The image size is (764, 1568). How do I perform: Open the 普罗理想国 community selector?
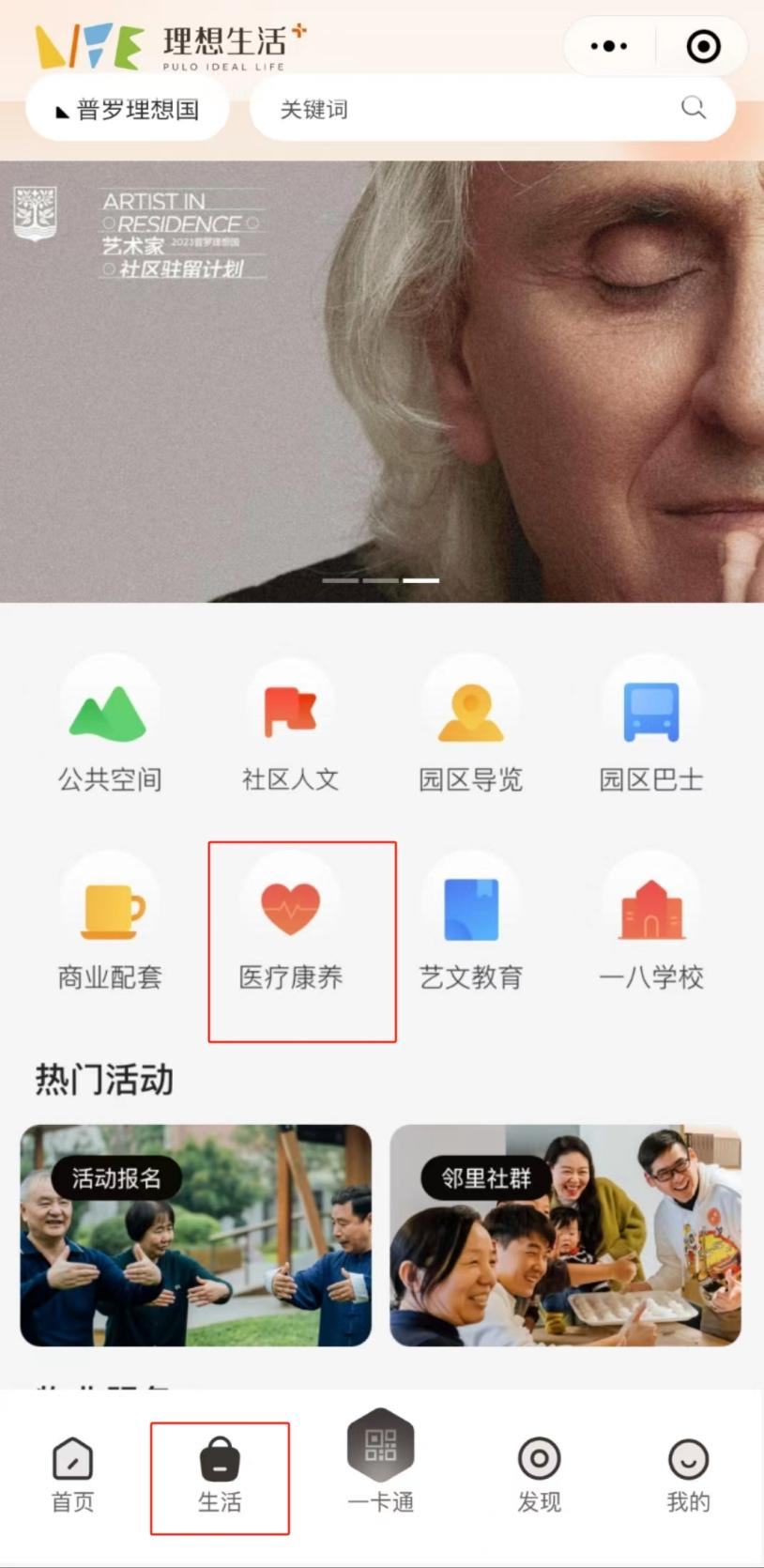tap(128, 110)
